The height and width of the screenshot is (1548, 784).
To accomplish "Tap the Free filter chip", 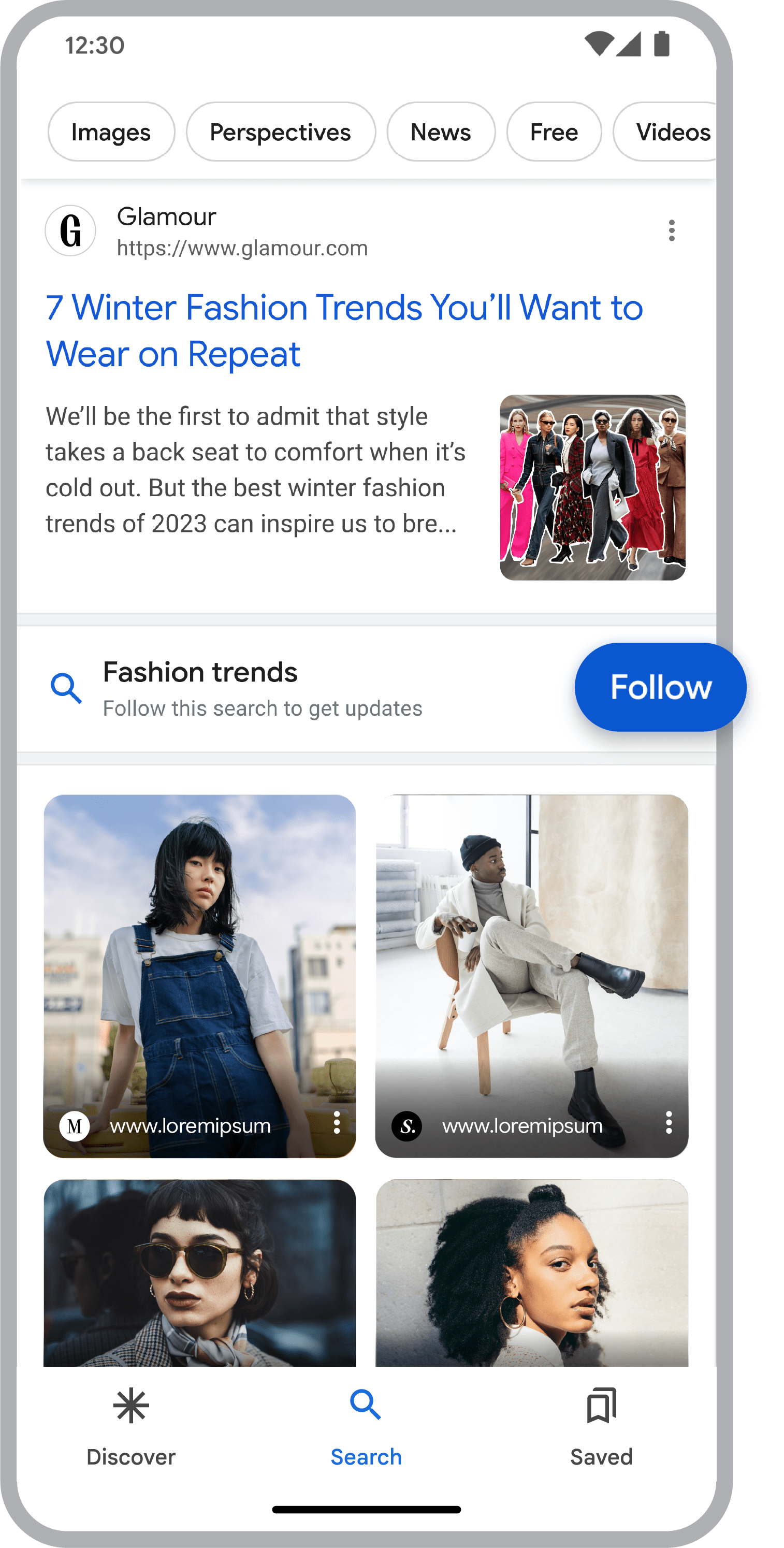I will pyautogui.click(x=554, y=132).
